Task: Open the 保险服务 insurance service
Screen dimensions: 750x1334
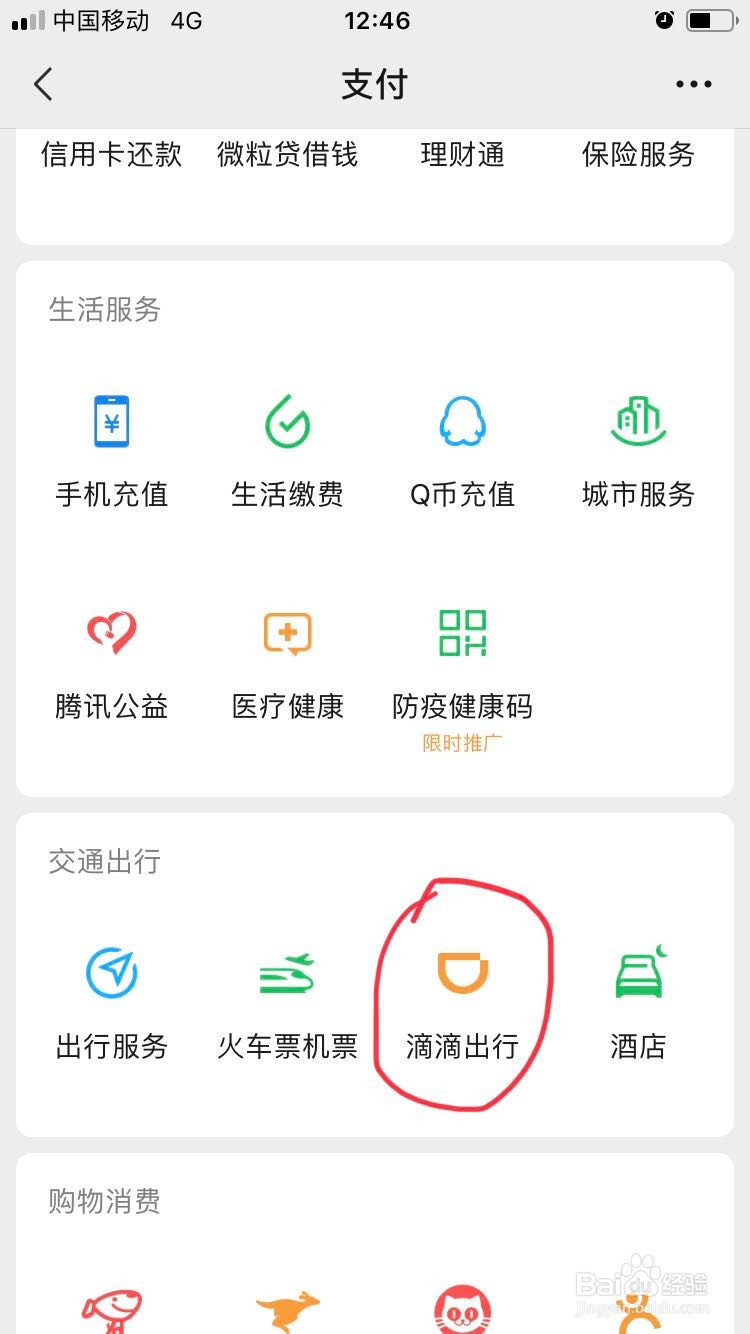Action: tap(637, 154)
